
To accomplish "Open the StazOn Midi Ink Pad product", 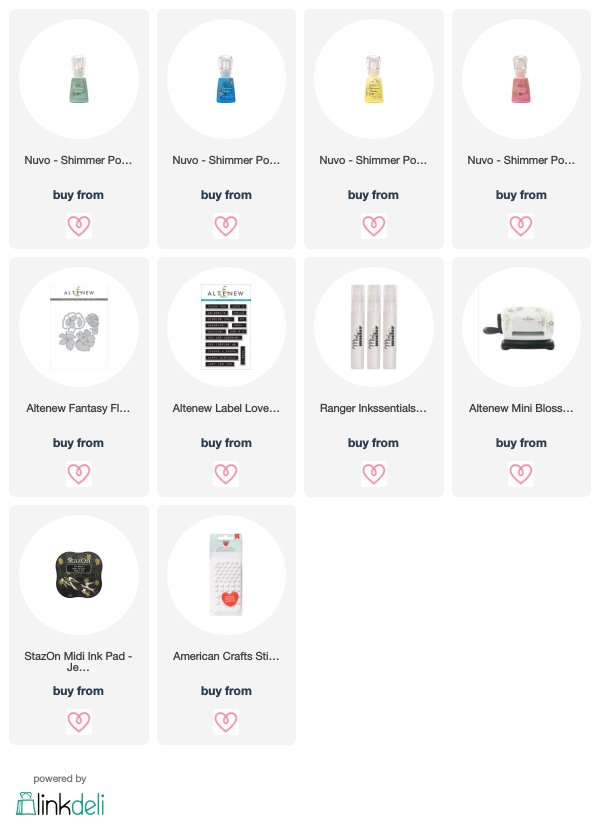I will [x=78, y=575].
